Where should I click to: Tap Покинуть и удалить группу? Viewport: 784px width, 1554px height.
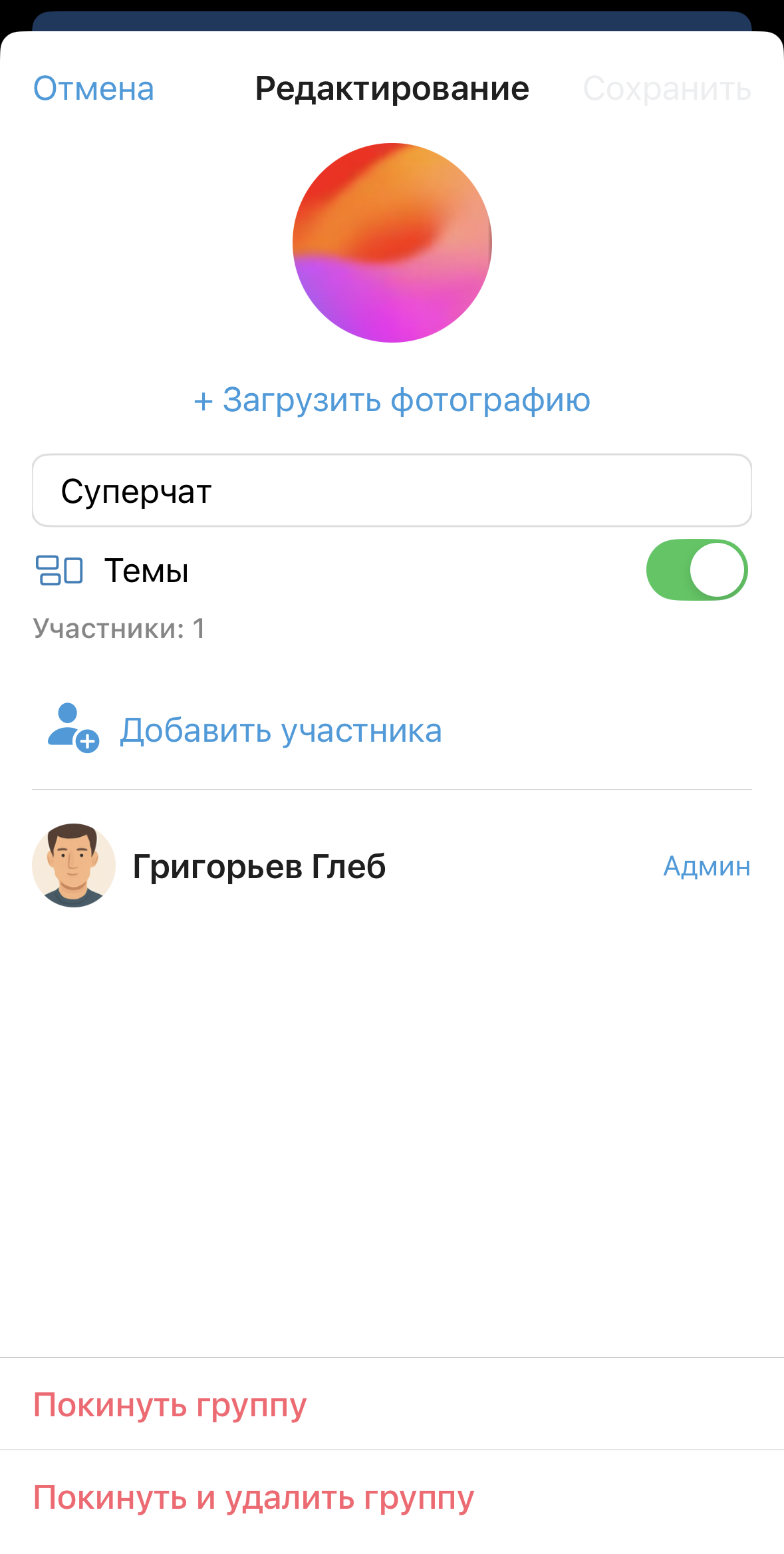[254, 1497]
